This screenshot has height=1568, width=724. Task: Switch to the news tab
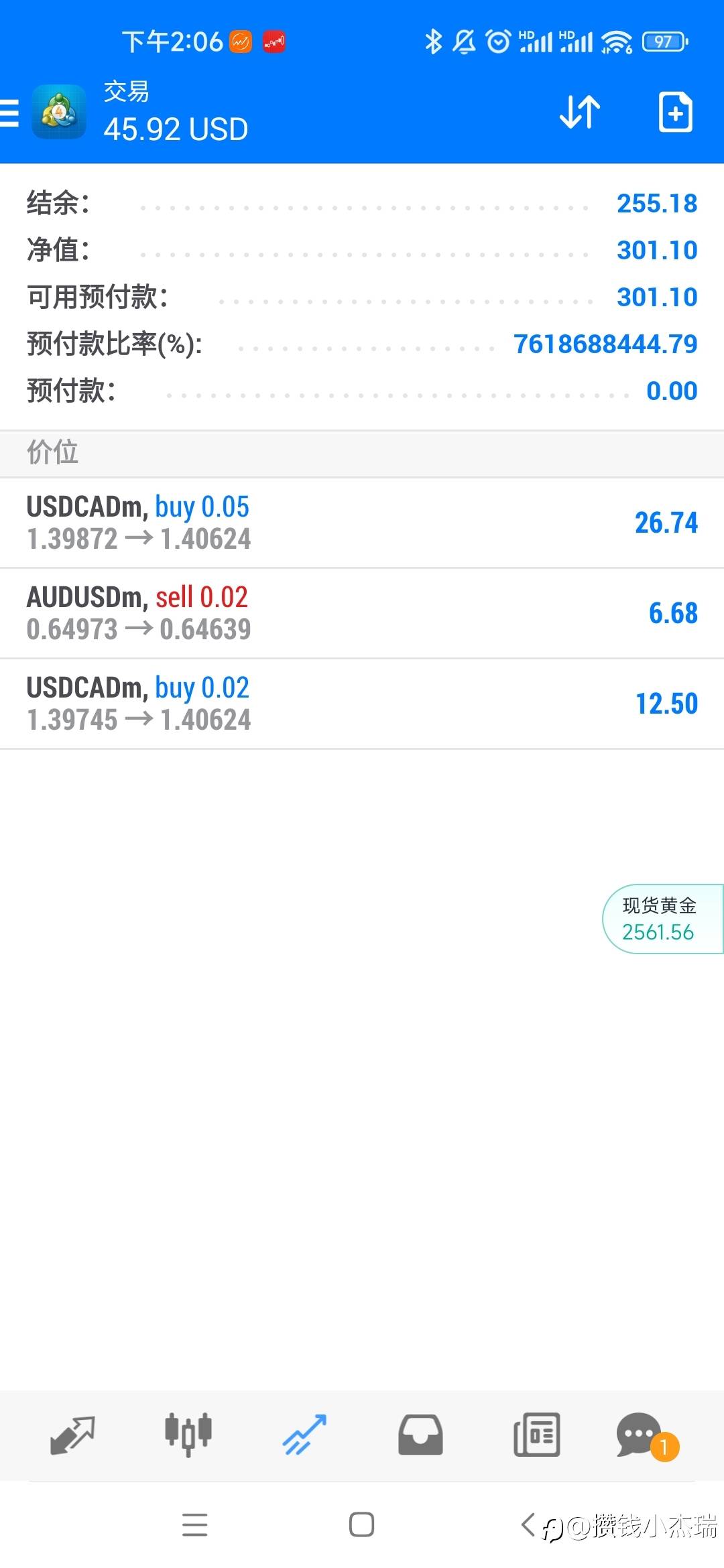point(536,1435)
